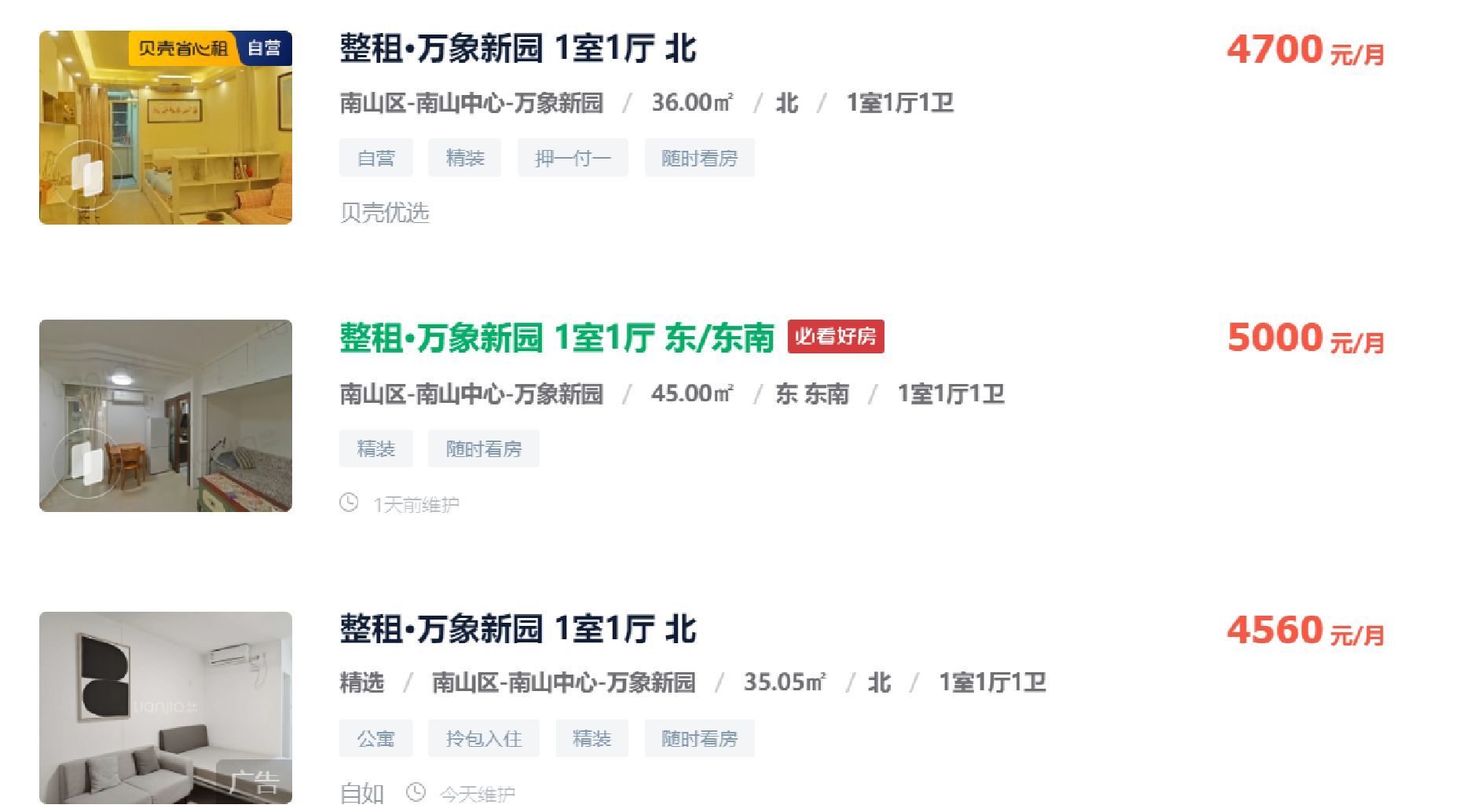View the grey sofa photo of the 35.05㎡ listing
Image resolution: width=1461 pixels, height=812 pixels.
pos(166,707)
